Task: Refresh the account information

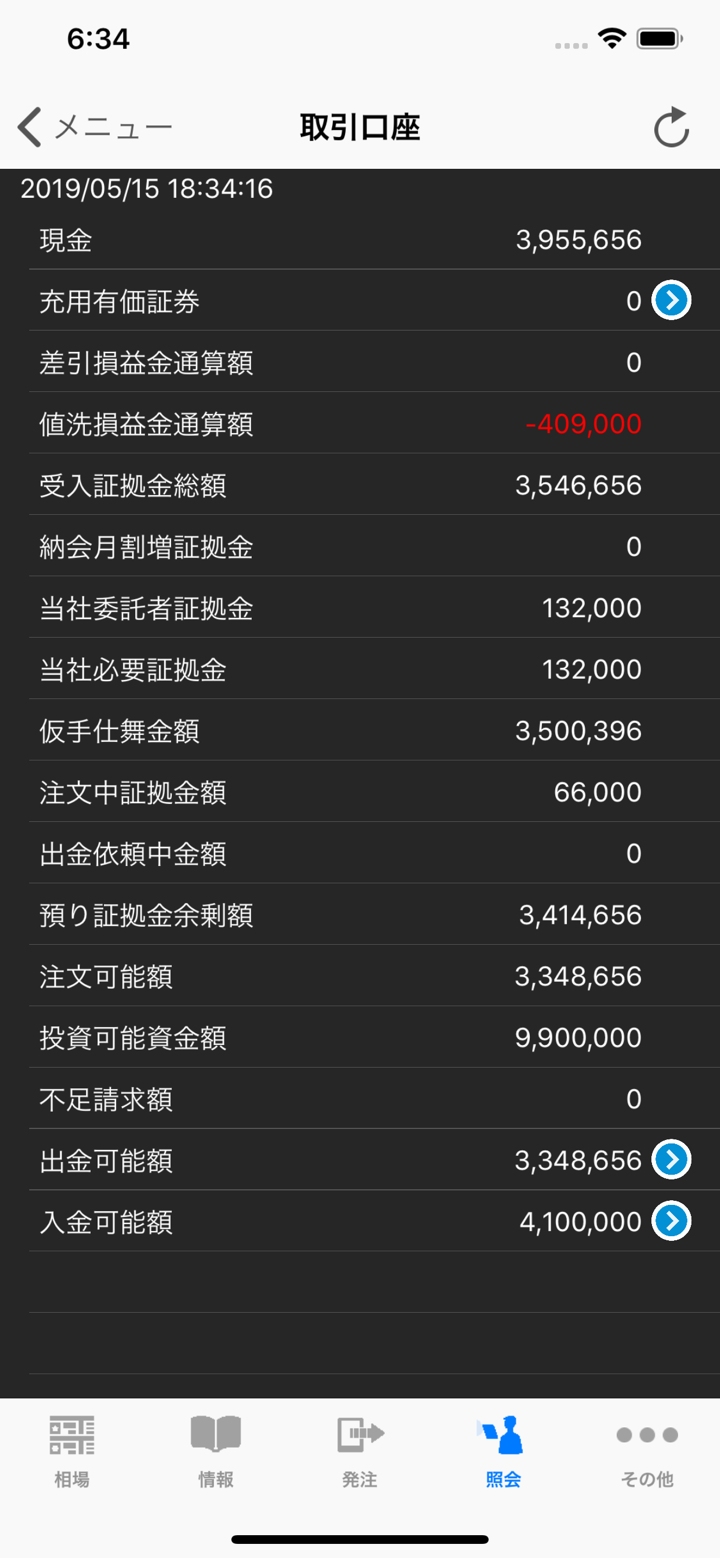Action: [x=671, y=128]
